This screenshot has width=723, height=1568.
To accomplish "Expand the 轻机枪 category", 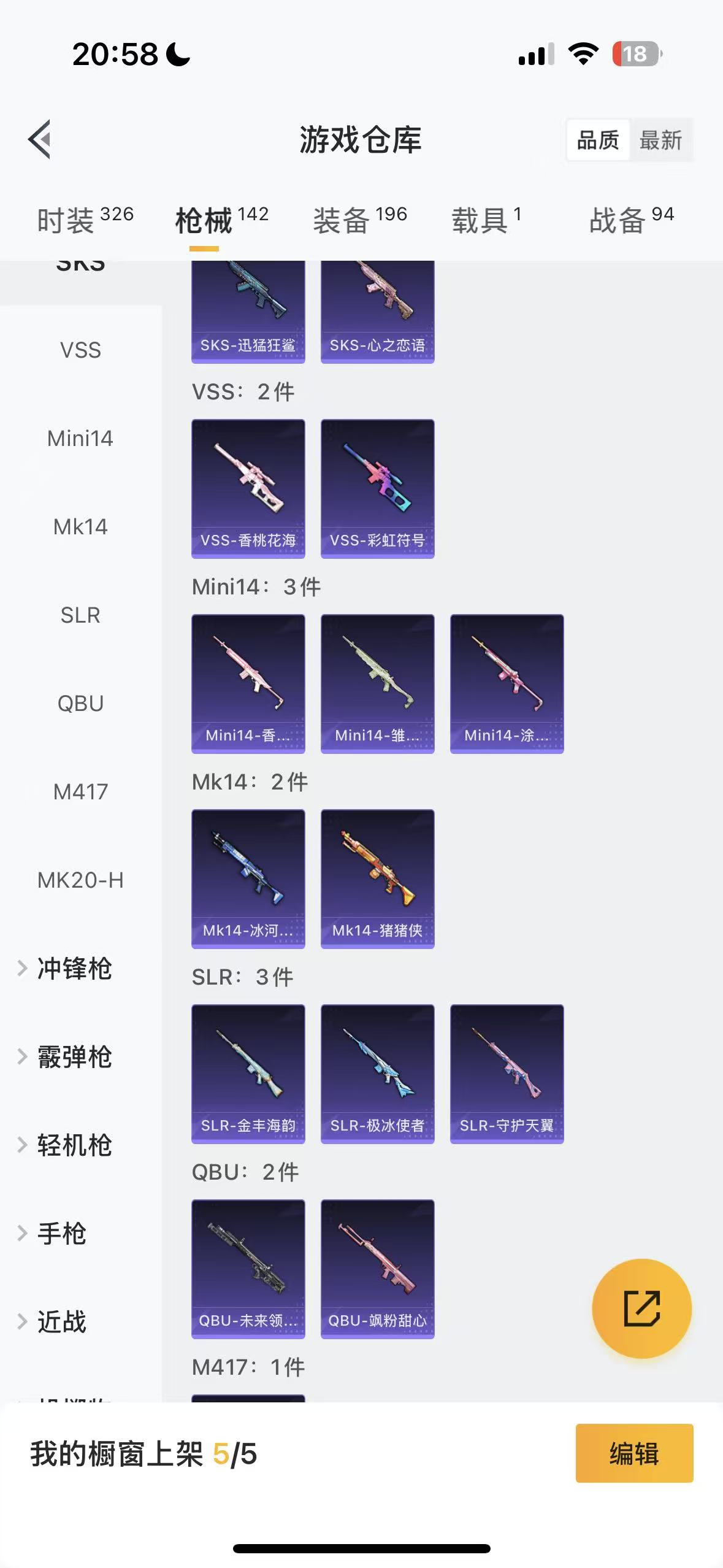I will point(74,1145).
